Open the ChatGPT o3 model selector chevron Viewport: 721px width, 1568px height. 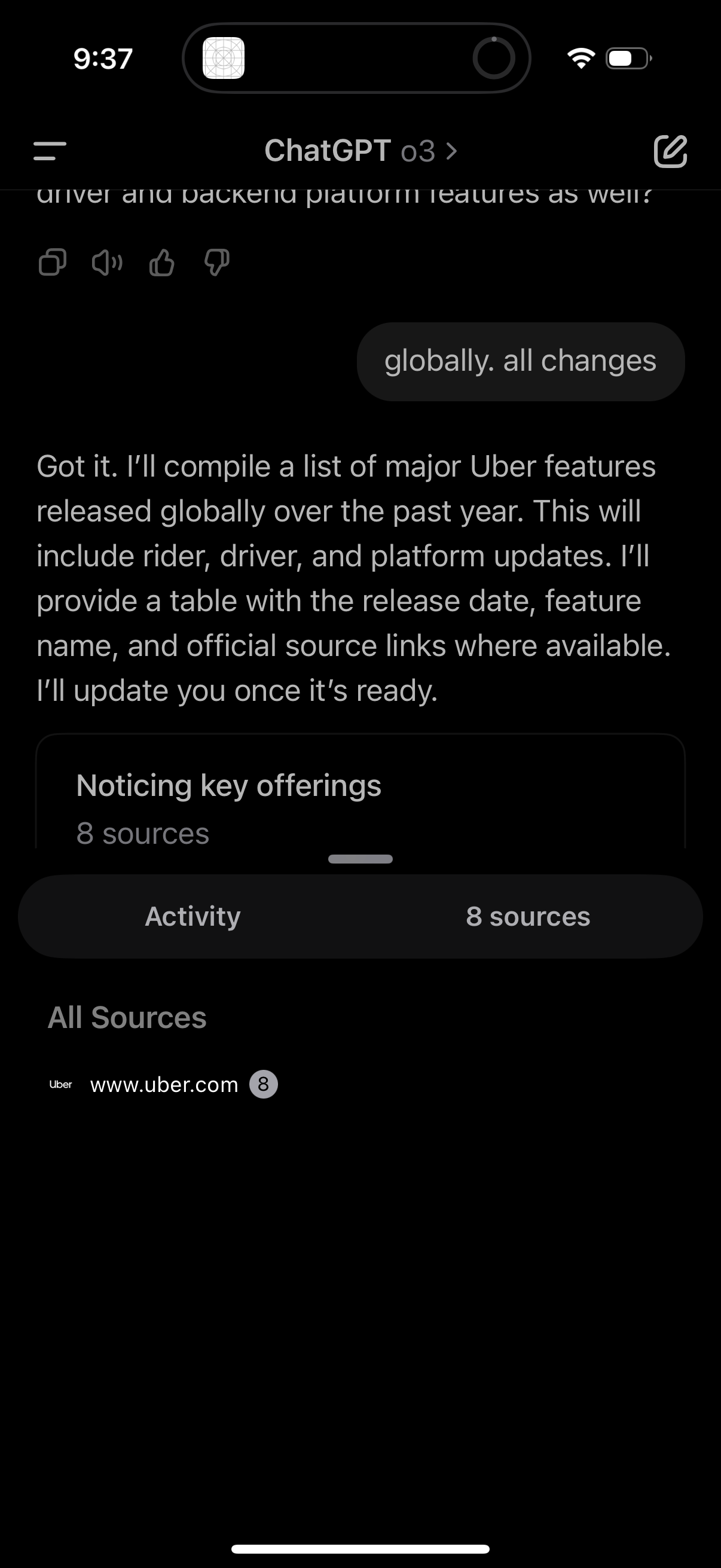pyautogui.click(x=451, y=151)
